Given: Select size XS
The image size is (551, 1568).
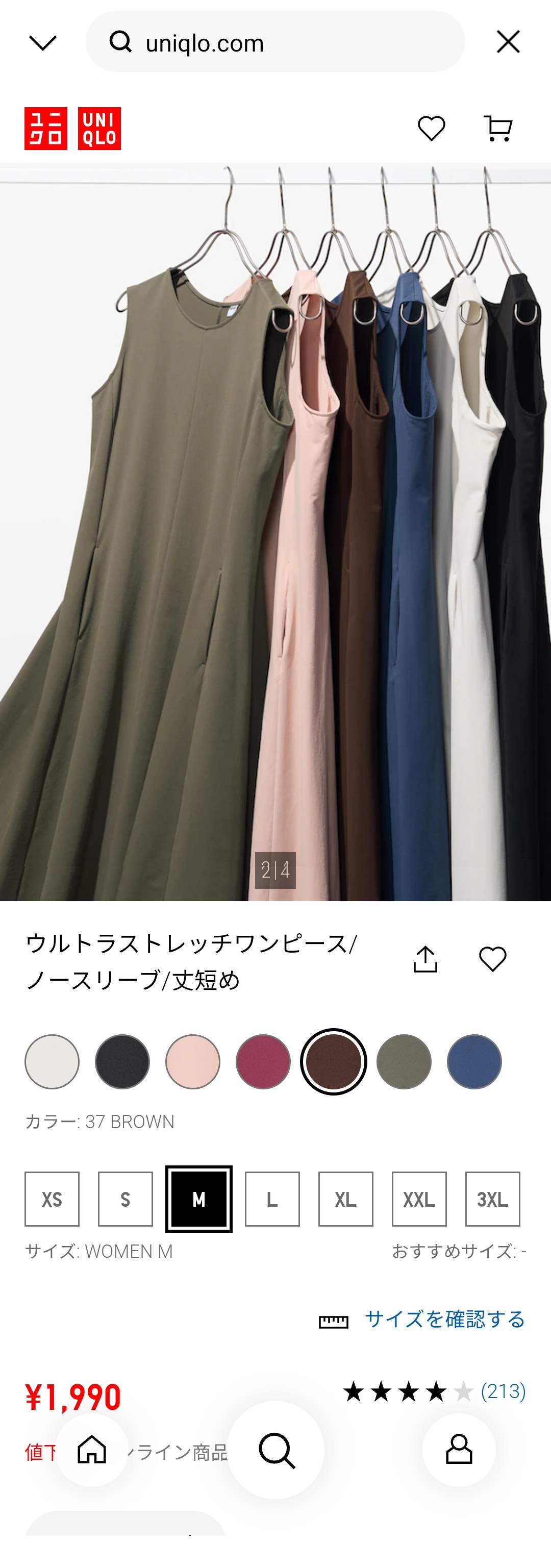Looking at the screenshot, I should coord(52,1199).
